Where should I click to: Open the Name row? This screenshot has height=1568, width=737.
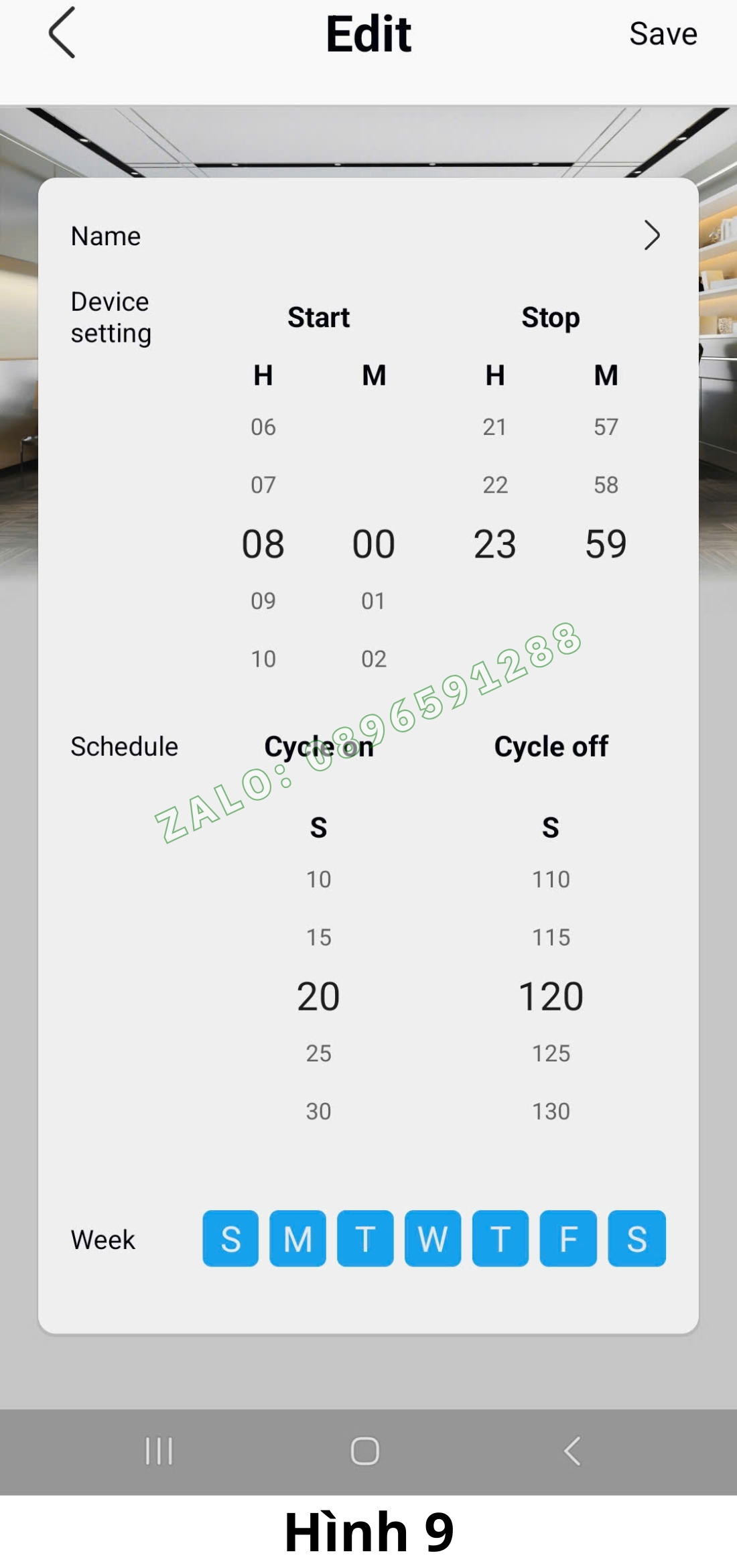[367, 236]
